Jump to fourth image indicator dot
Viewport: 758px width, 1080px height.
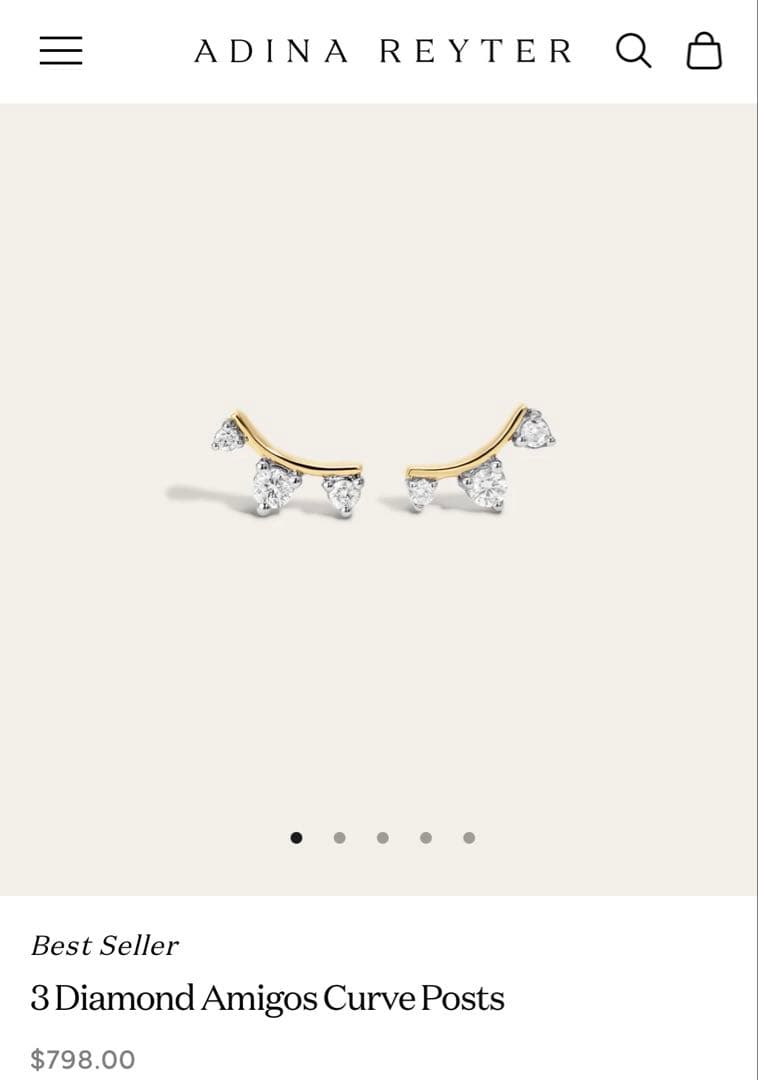[426, 838]
